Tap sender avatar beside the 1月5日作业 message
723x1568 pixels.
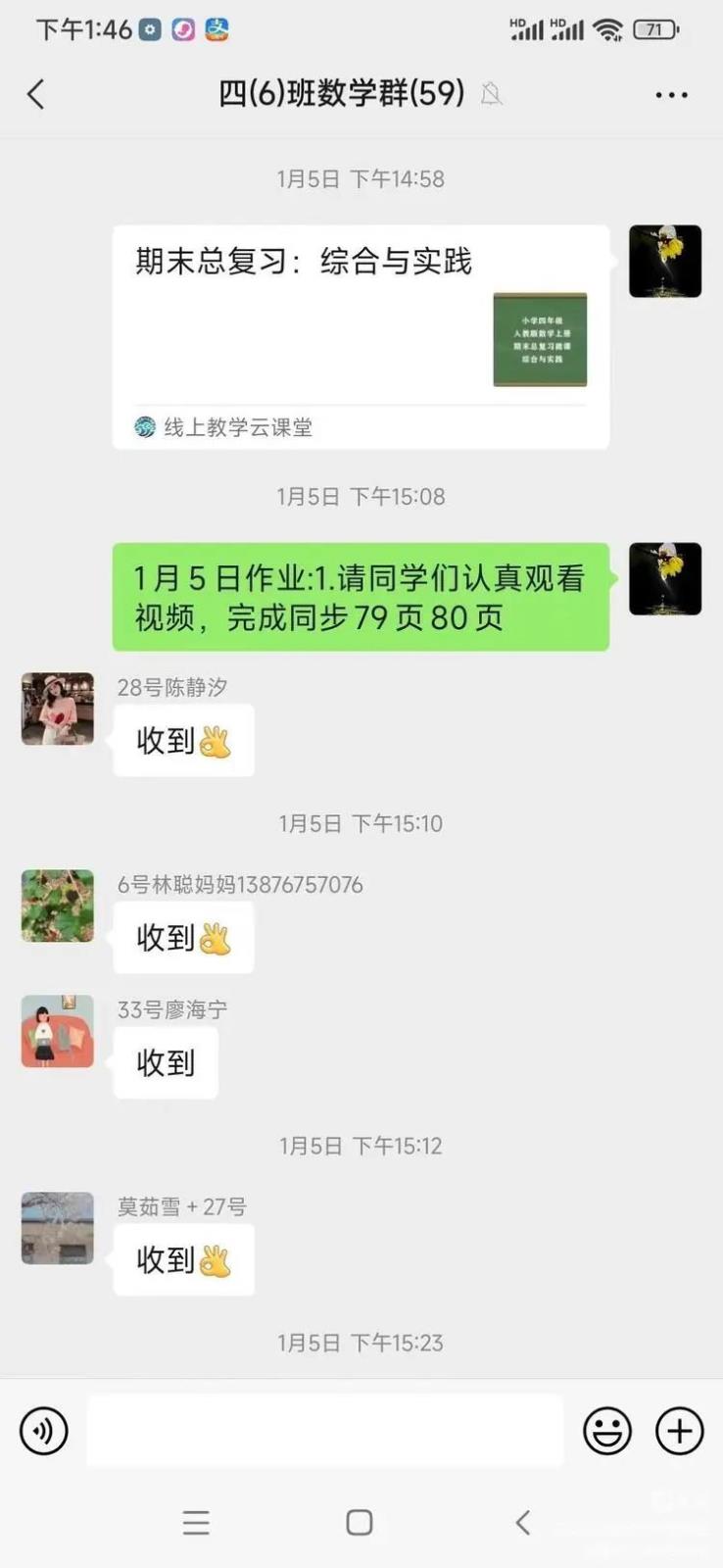coord(664,578)
